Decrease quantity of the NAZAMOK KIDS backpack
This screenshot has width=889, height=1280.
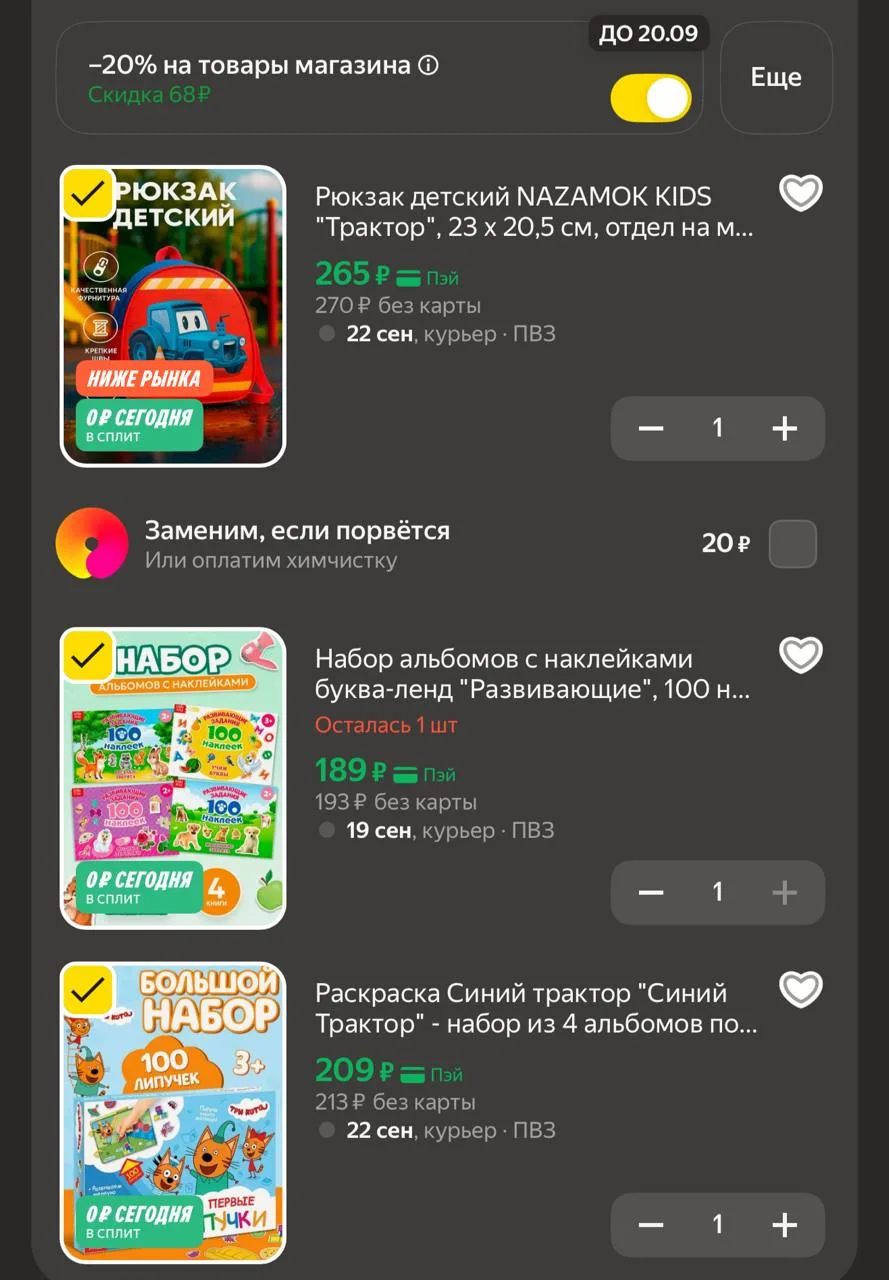point(651,429)
